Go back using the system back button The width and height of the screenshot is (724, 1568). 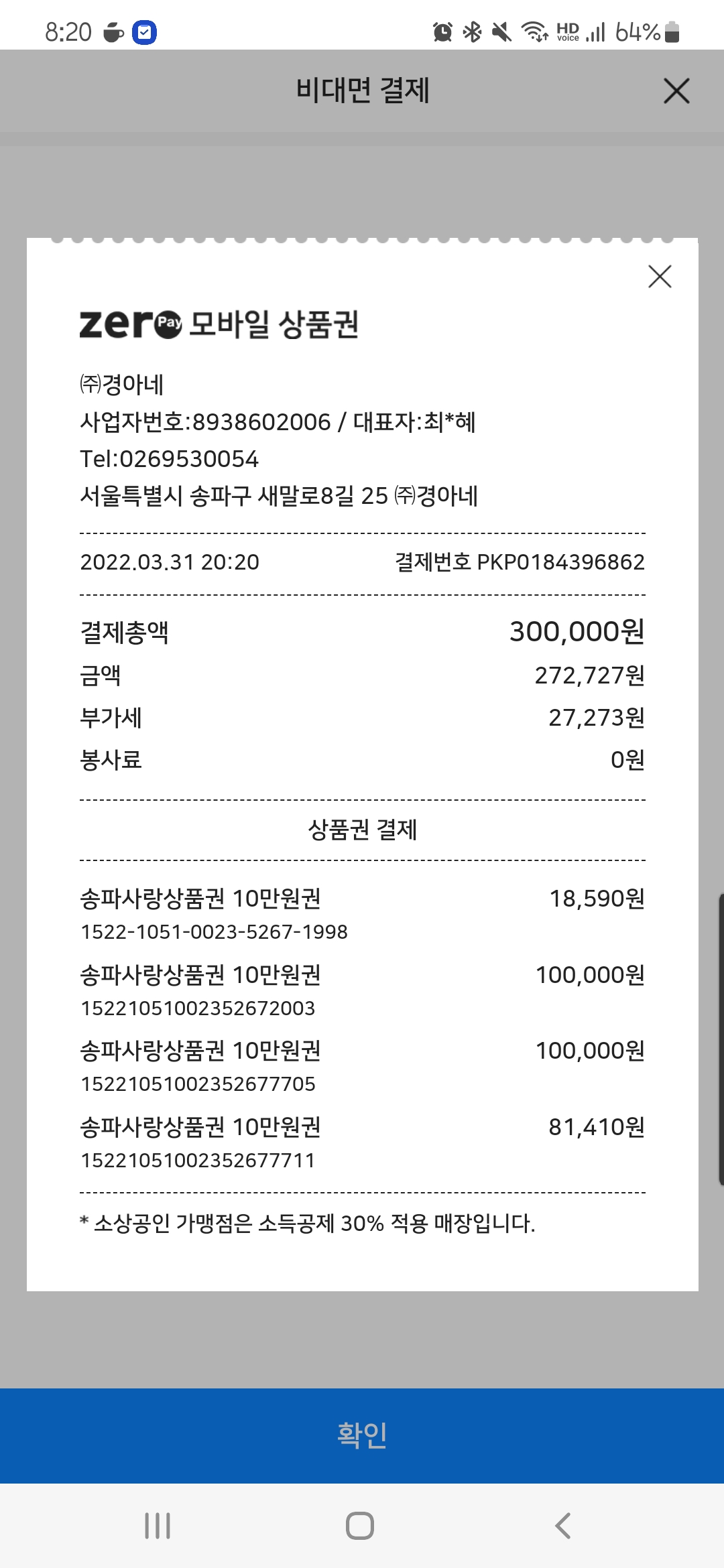563,1526
